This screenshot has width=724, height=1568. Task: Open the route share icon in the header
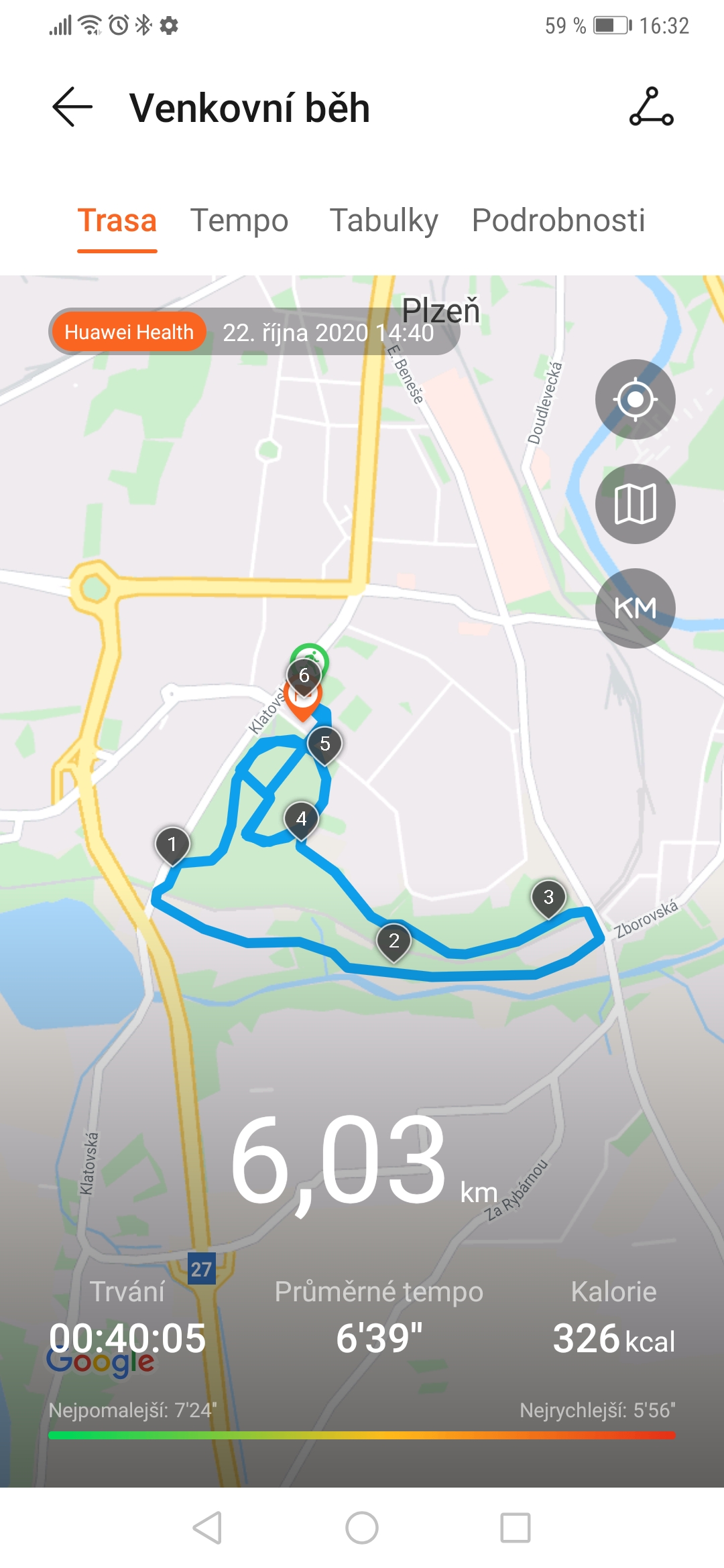pos(652,107)
